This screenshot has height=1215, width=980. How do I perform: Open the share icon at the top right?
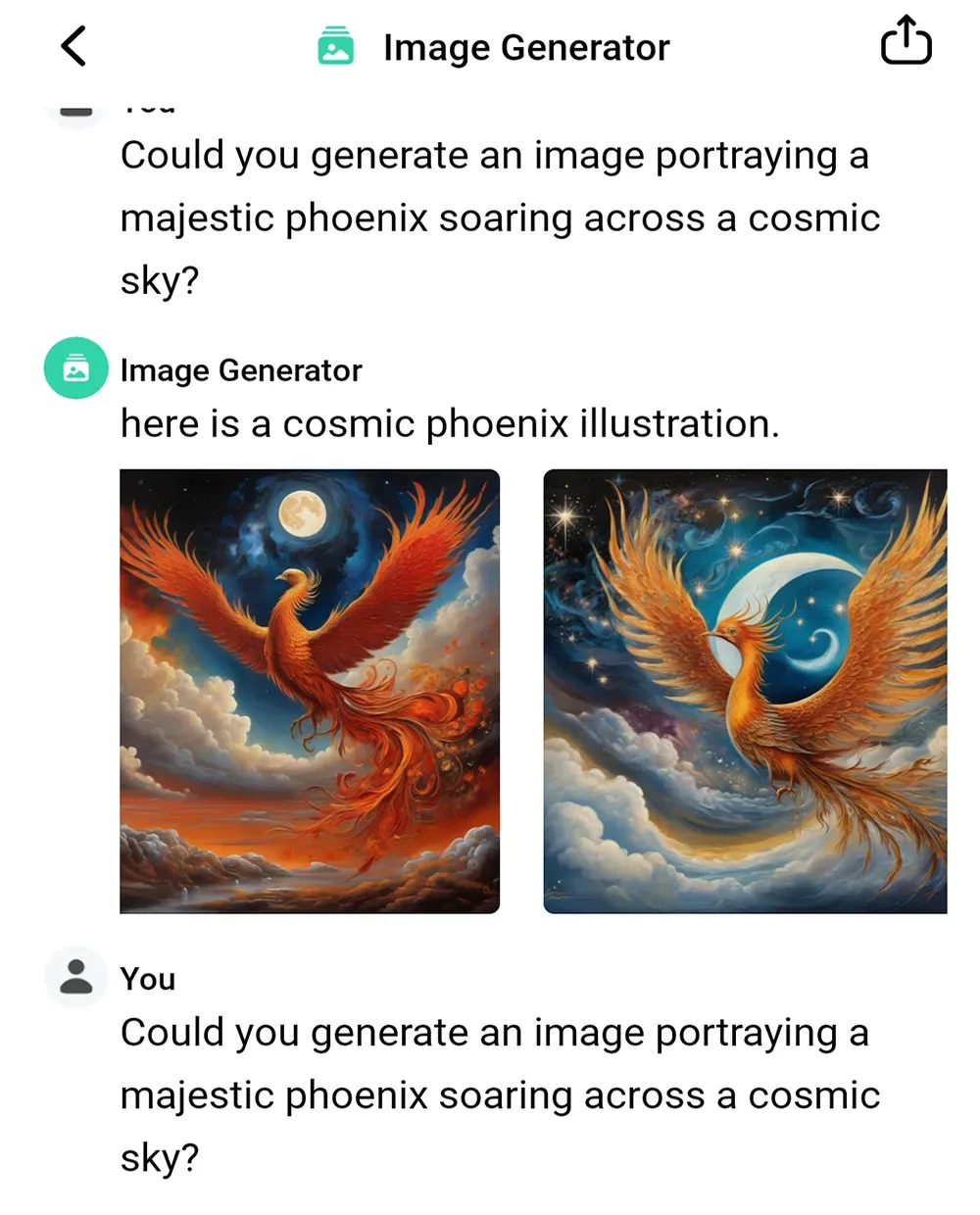tap(906, 41)
